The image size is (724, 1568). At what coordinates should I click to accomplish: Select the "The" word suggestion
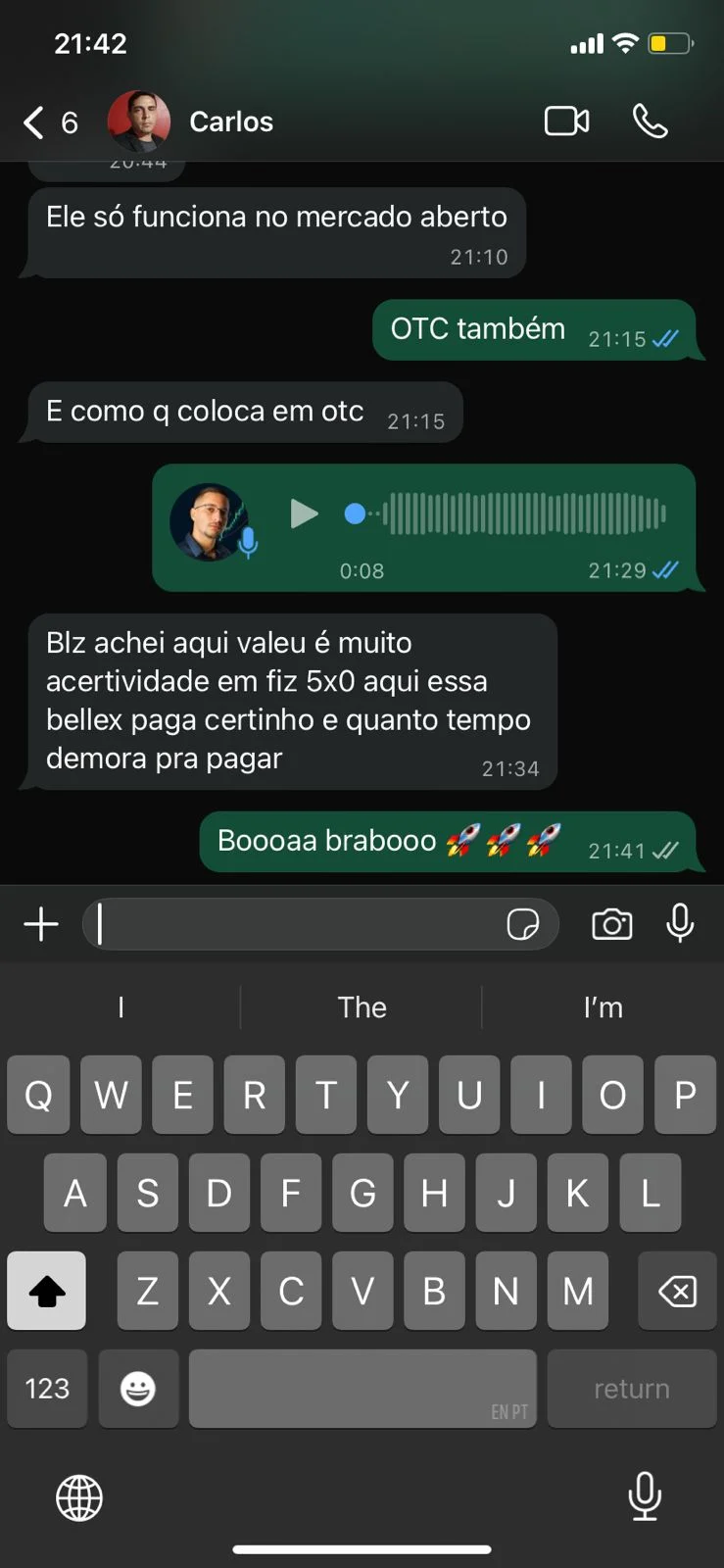[362, 1007]
